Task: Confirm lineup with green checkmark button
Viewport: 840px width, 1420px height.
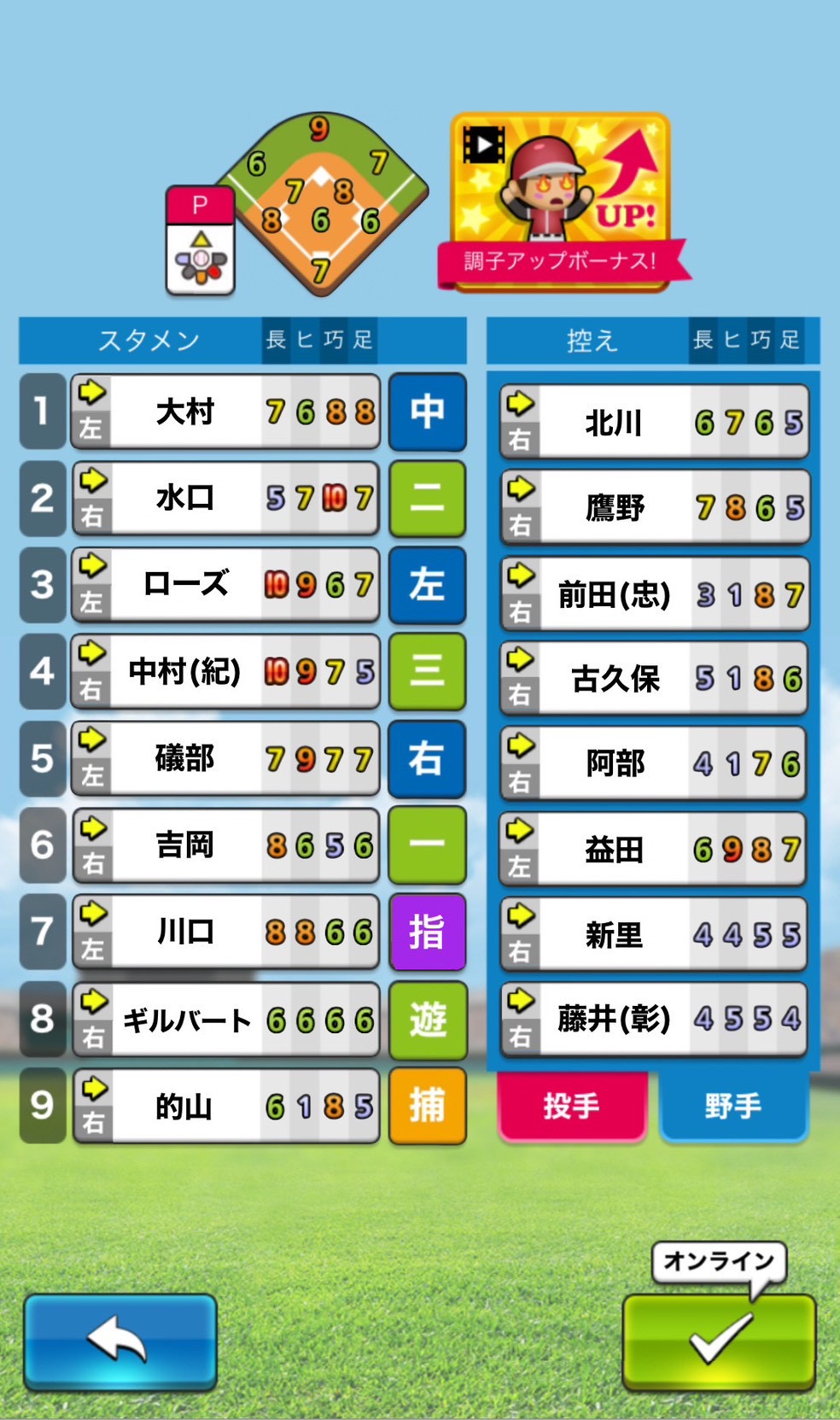Action: pos(719,1341)
